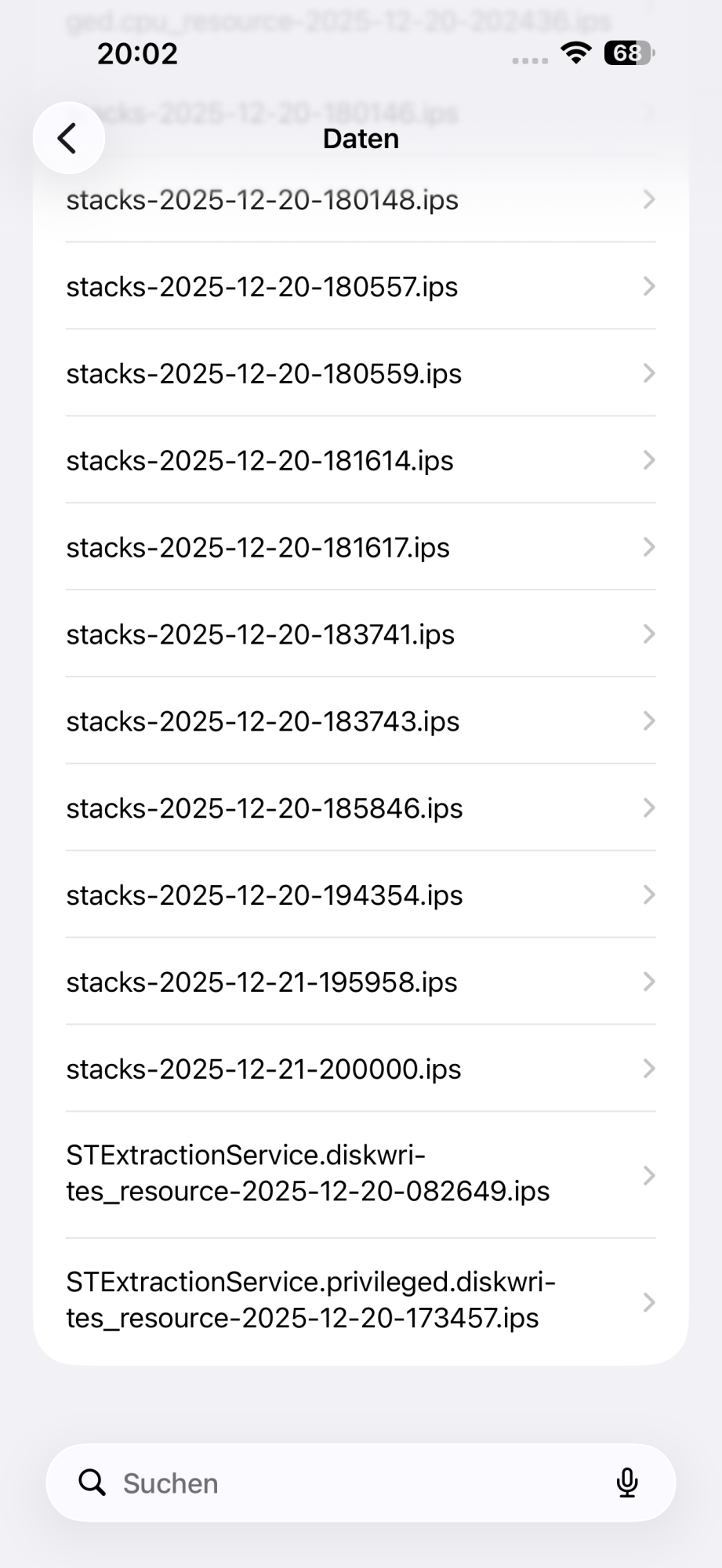Open stacks-2025-12-20-180557.ips log
This screenshot has height=1568, width=722.
[x=361, y=287]
